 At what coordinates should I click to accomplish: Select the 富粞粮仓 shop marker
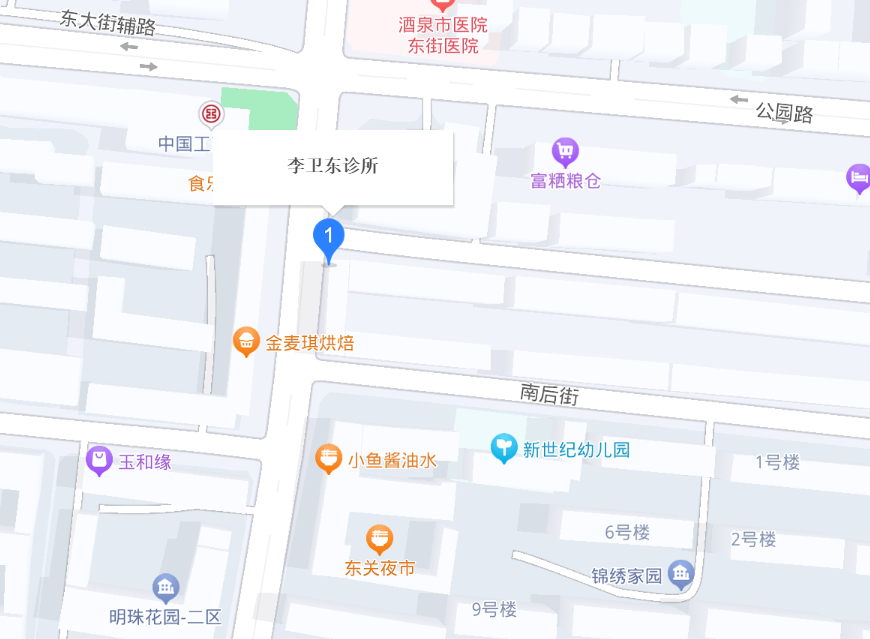click(x=566, y=152)
